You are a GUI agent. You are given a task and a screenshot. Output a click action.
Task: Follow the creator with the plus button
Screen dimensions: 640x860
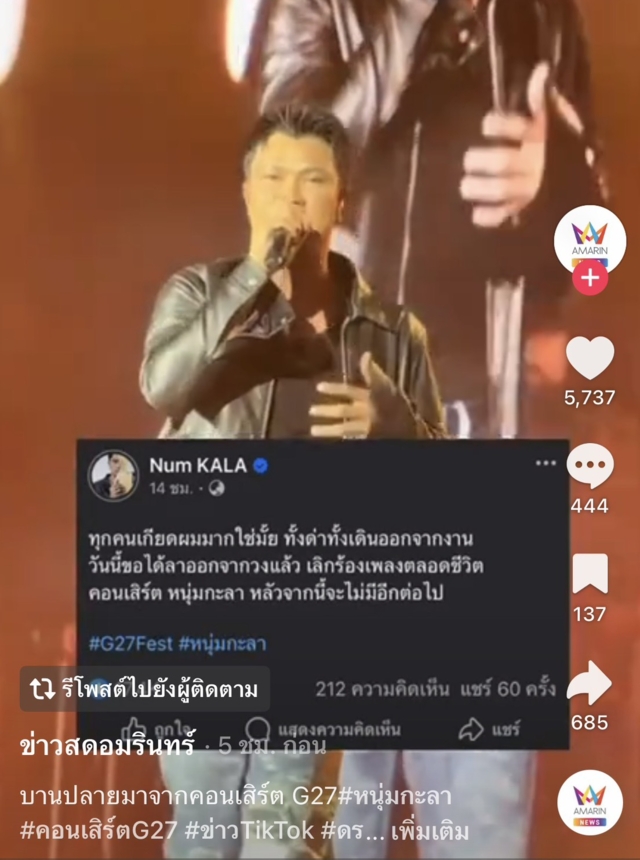point(590,277)
